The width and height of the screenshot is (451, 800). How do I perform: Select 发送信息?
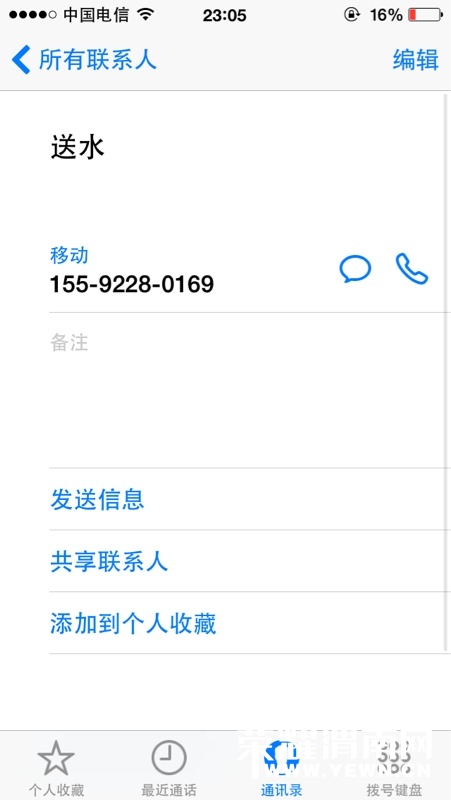tap(250, 499)
